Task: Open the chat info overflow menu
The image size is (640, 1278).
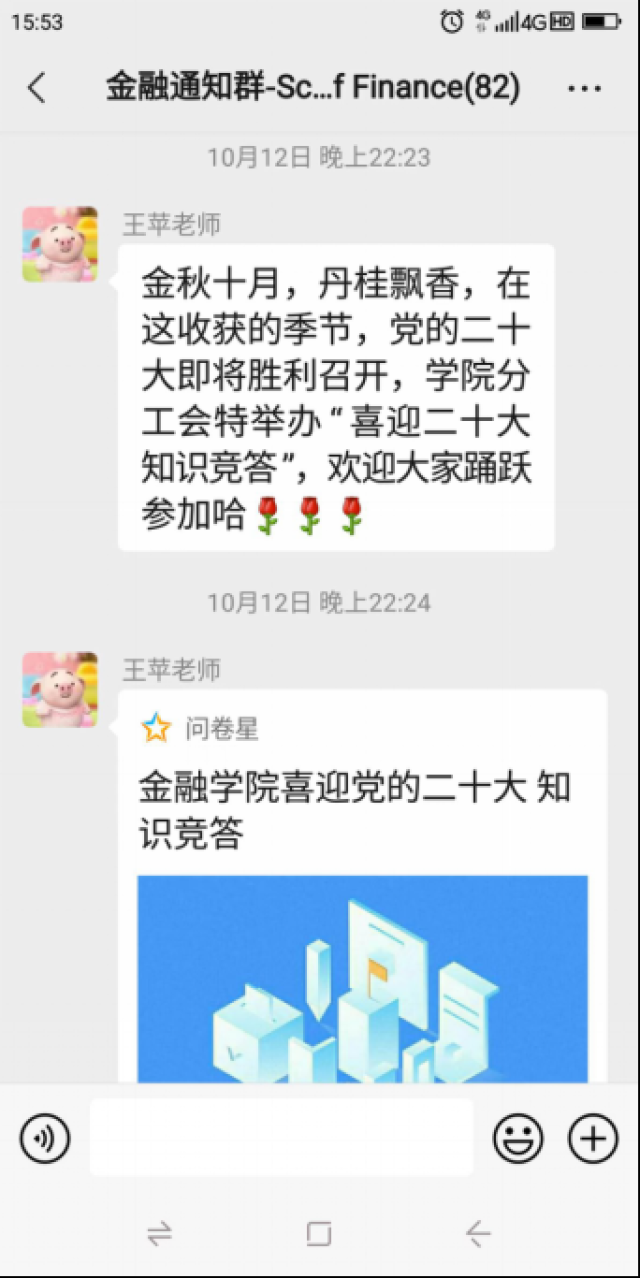Action: coord(584,88)
